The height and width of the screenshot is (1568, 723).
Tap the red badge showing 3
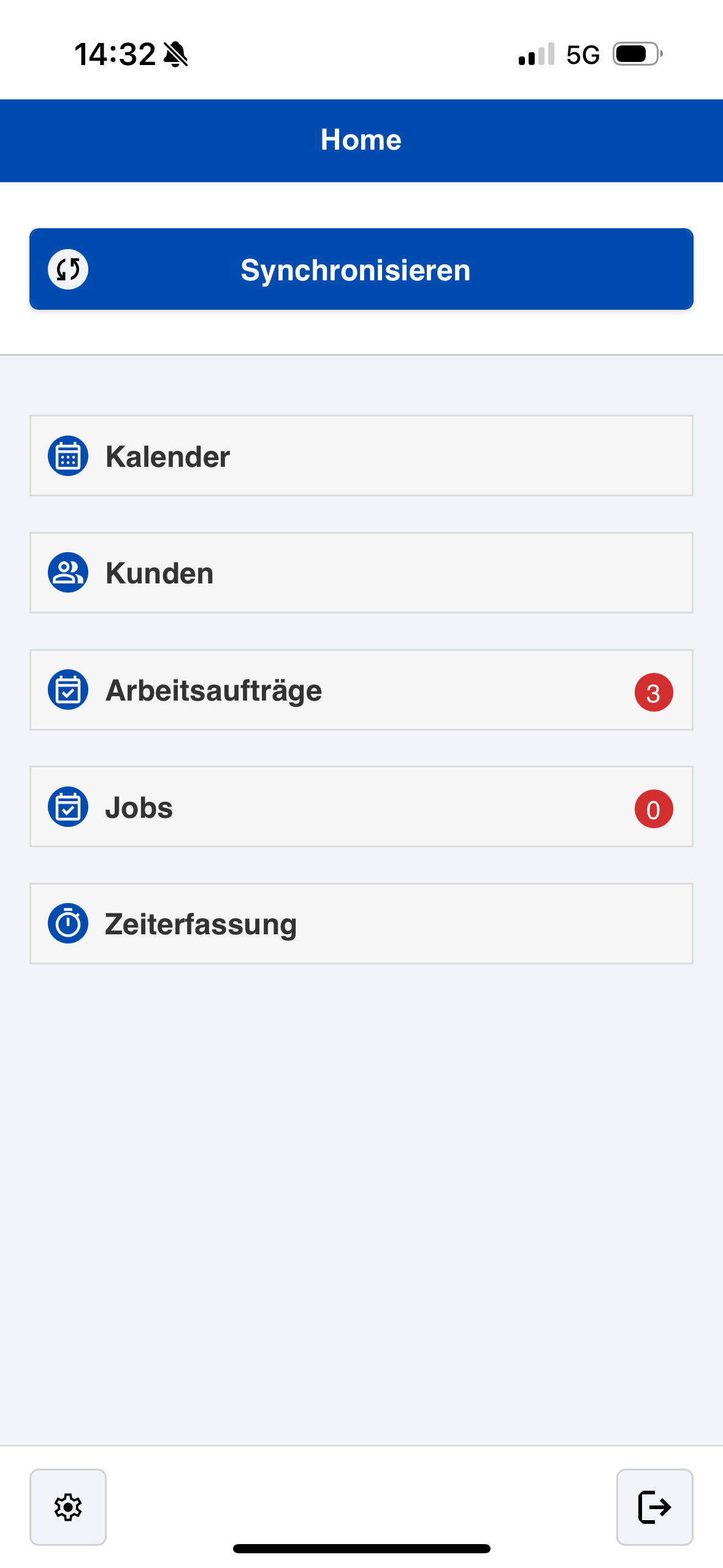click(x=653, y=692)
